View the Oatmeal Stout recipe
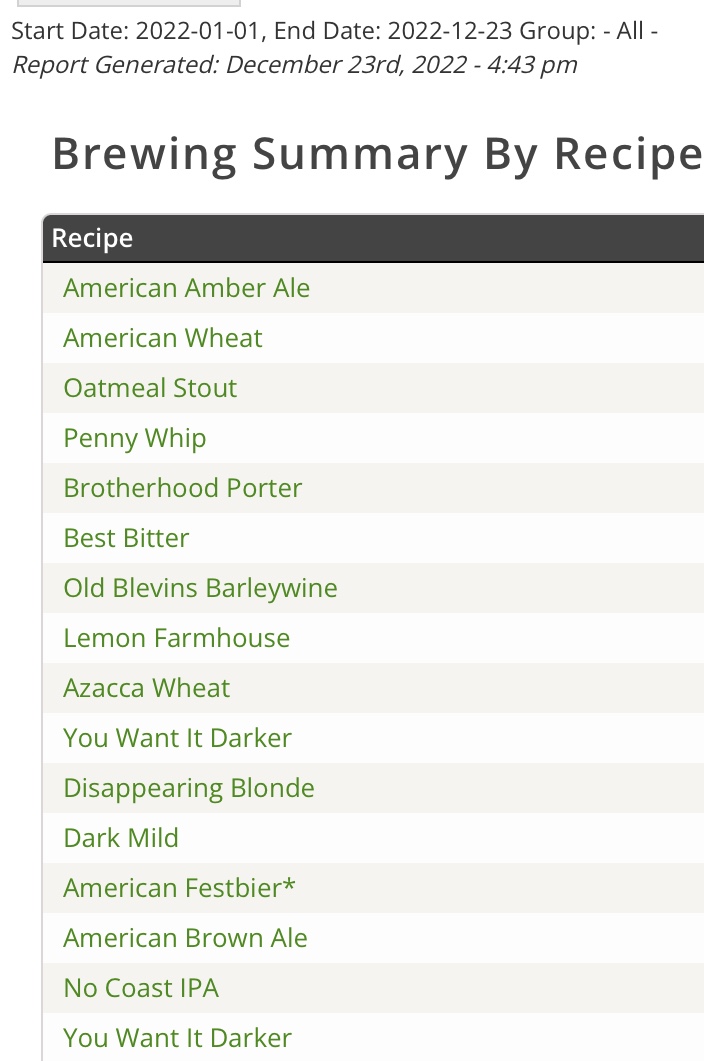 150,388
